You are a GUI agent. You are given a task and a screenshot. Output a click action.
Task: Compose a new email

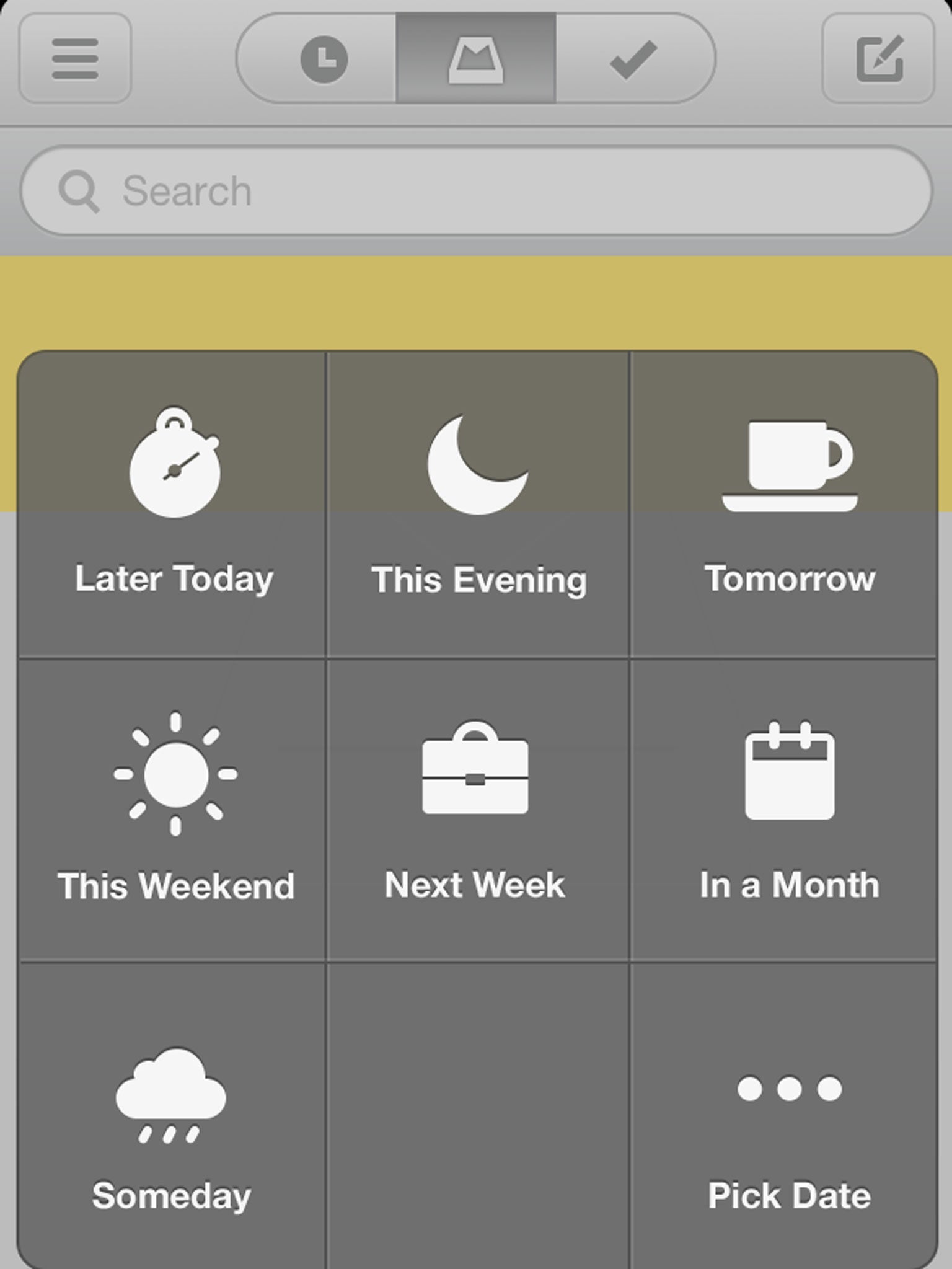pos(878,59)
